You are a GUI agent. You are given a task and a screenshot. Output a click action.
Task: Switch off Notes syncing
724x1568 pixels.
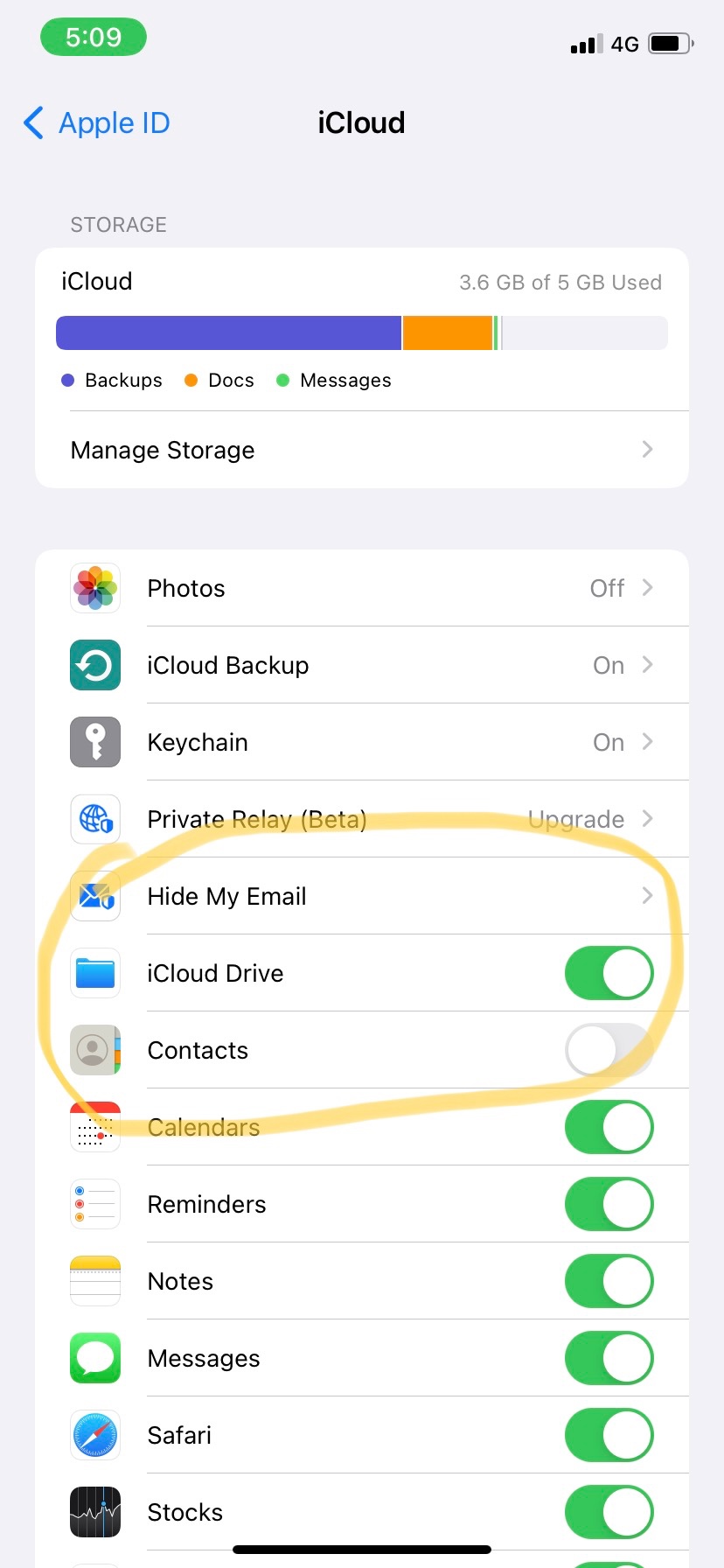tap(609, 1281)
